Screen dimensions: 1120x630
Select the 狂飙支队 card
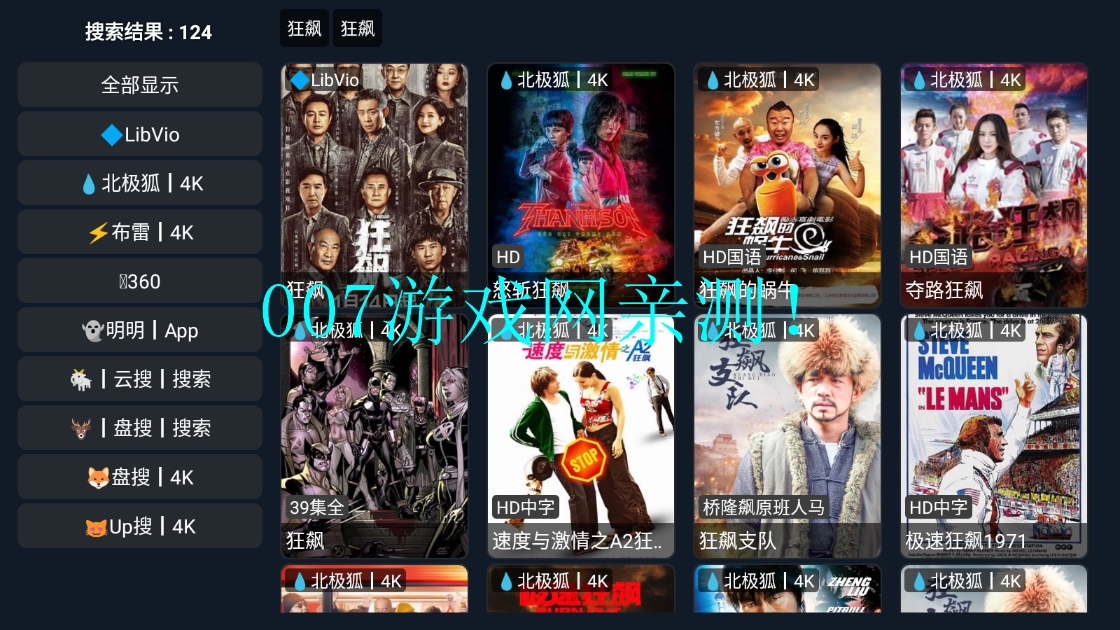(787, 435)
